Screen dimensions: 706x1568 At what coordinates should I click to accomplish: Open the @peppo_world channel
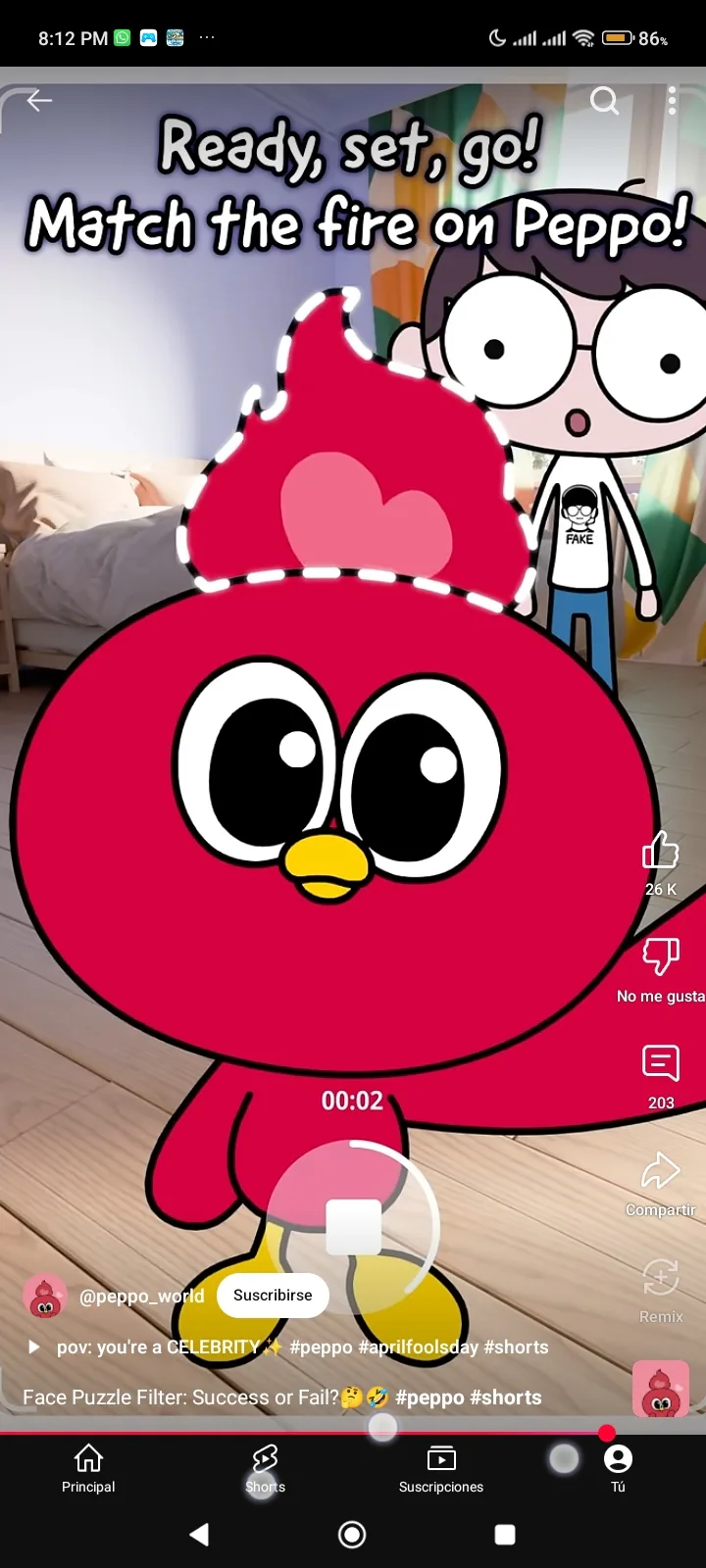point(141,1296)
